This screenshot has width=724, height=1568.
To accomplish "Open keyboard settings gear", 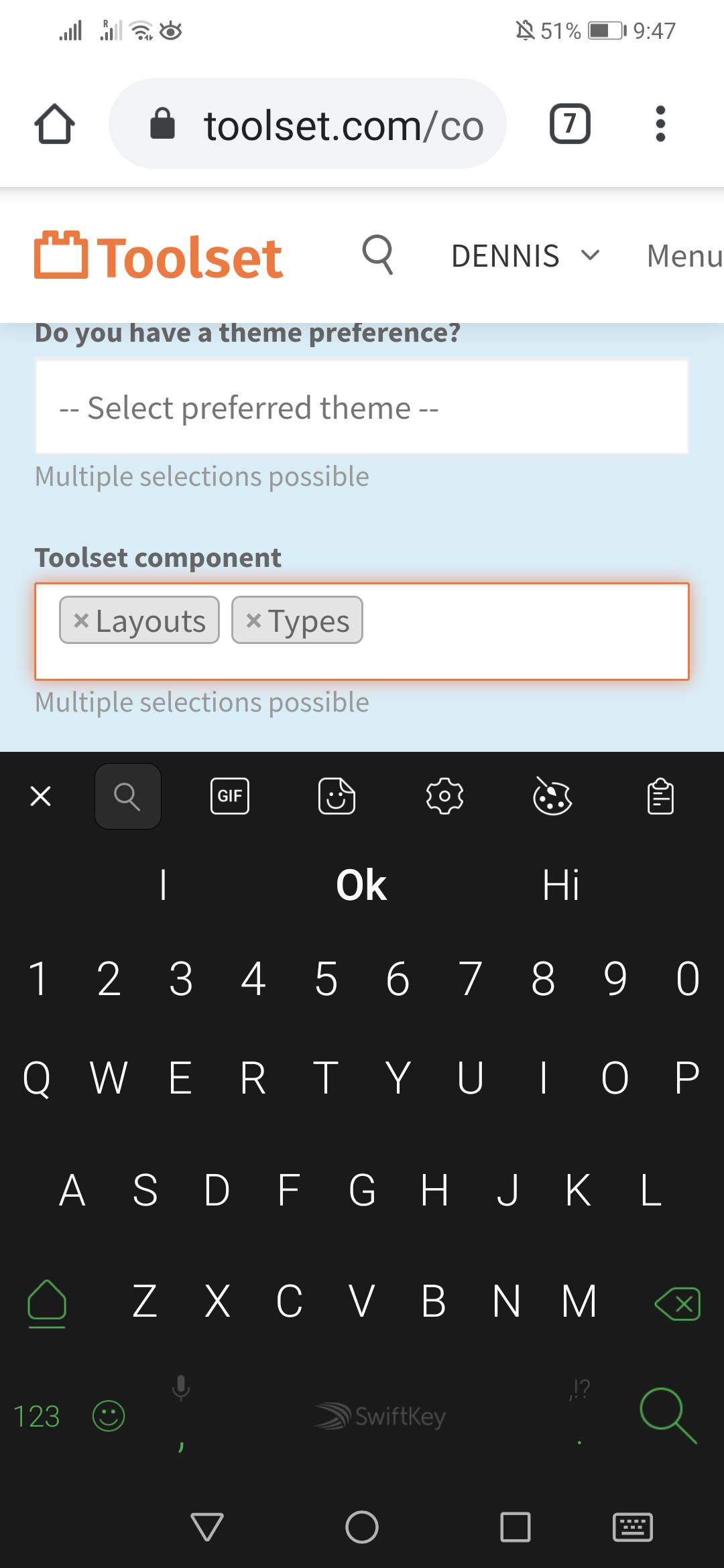I will 444,796.
